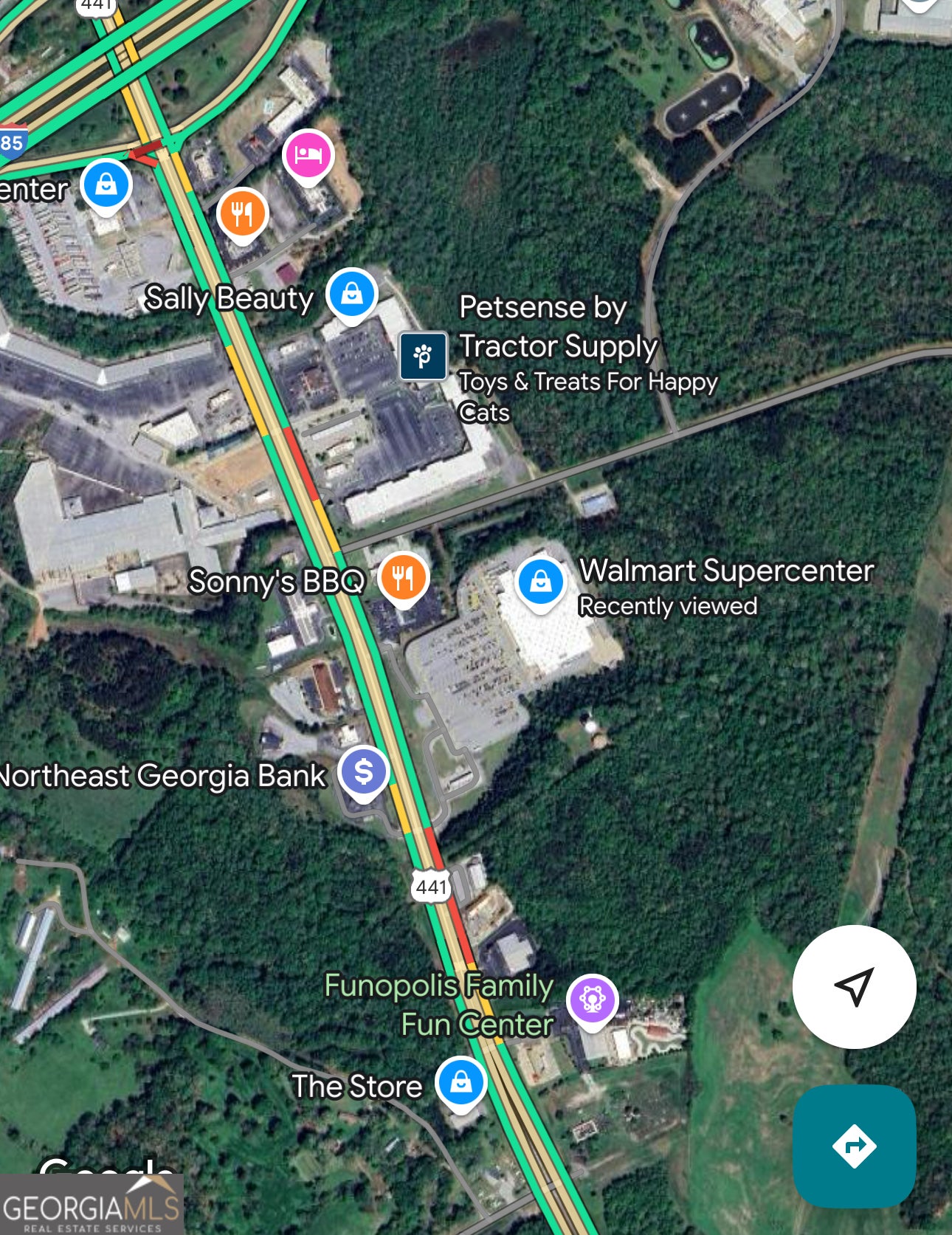Open Sonny's BBQ restaurant pin
The width and height of the screenshot is (952, 1235).
point(403,577)
